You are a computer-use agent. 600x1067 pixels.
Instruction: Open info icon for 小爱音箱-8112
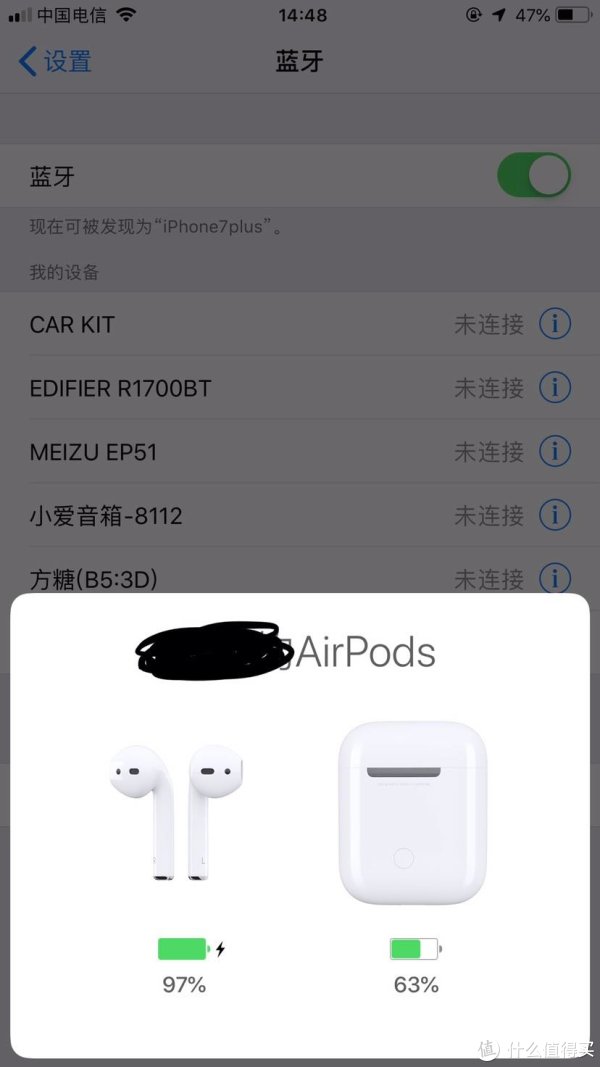(555, 516)
